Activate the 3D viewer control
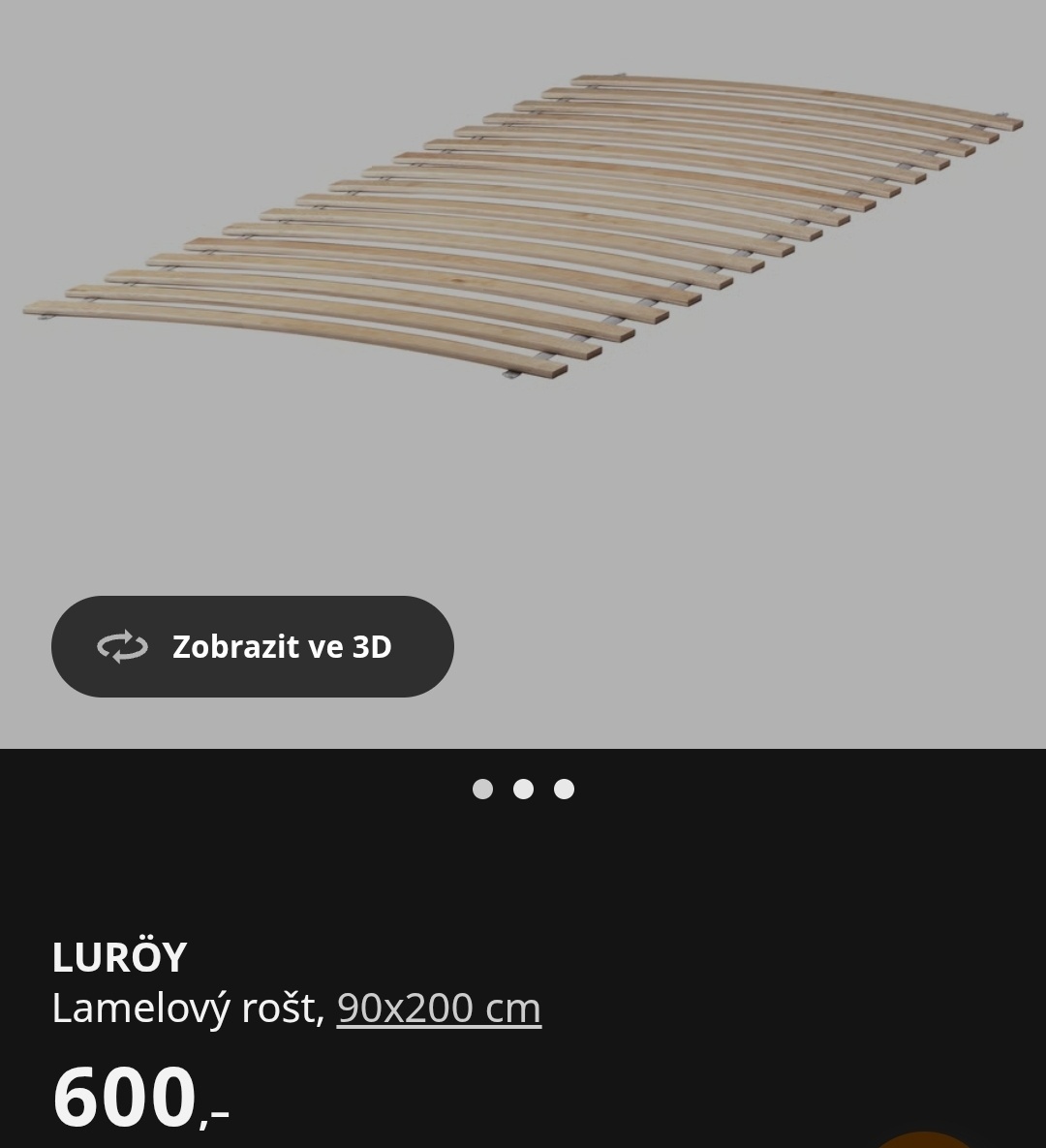Screen dimensions: 1046x1148 (x=253, y=646)
